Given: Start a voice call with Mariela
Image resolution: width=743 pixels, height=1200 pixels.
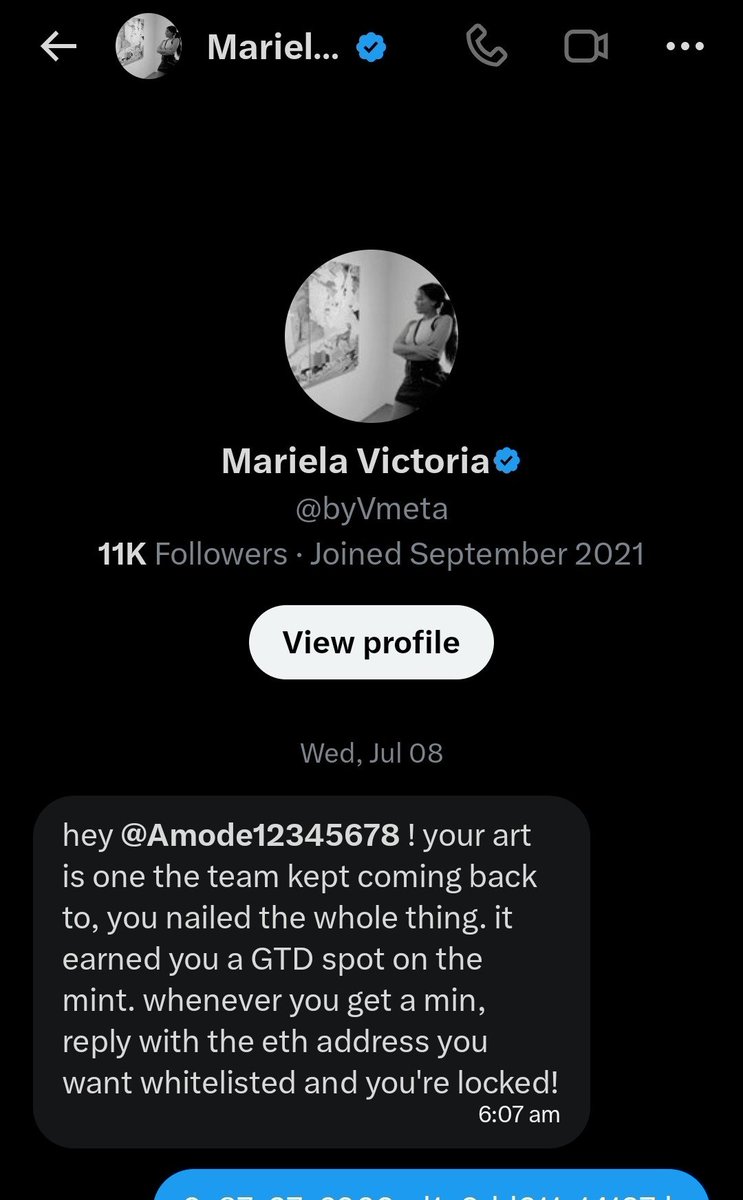Looking at the screenshot, I should [x=487, y=47].
